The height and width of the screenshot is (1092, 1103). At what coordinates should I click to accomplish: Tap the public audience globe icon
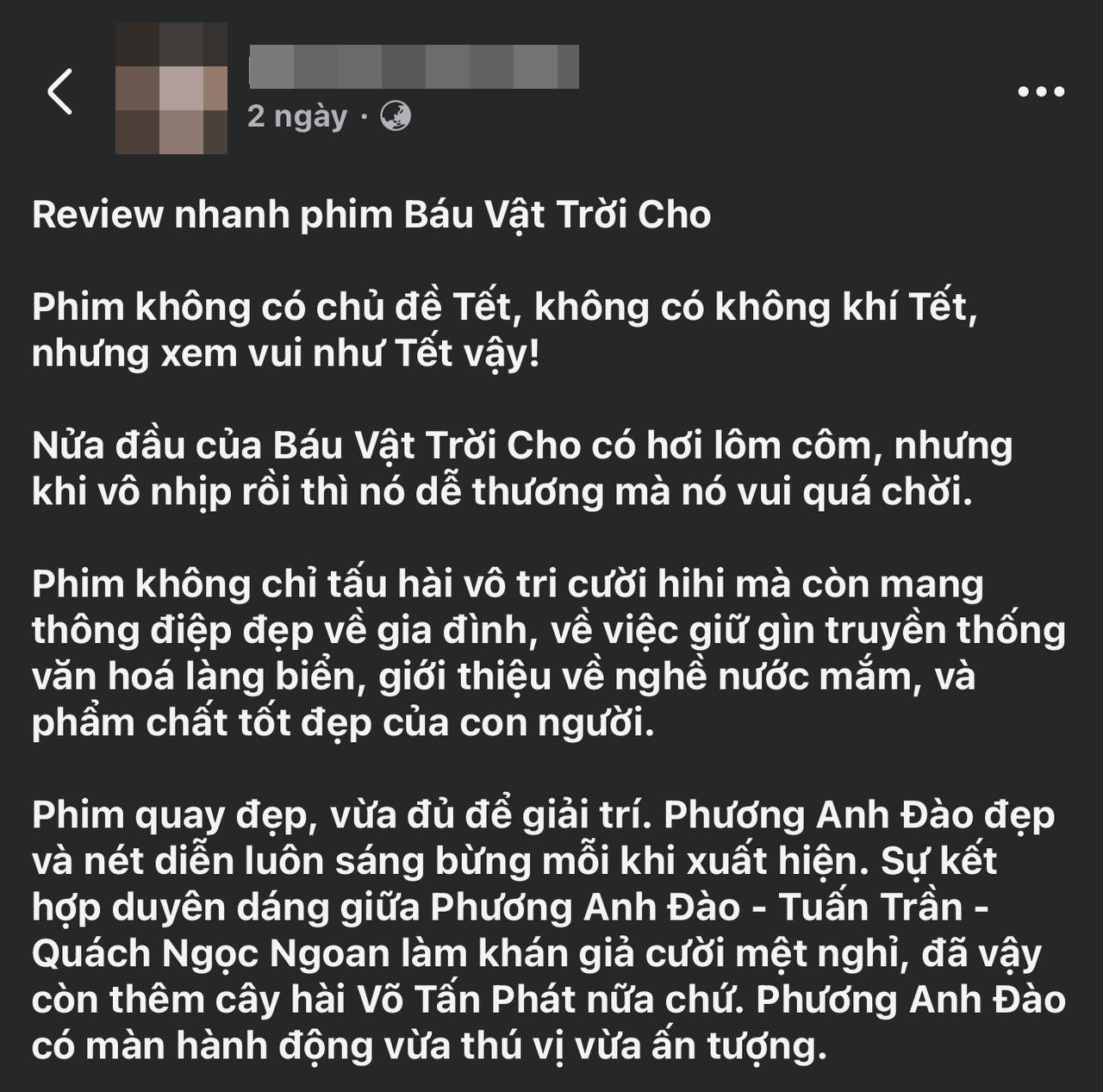396,115
